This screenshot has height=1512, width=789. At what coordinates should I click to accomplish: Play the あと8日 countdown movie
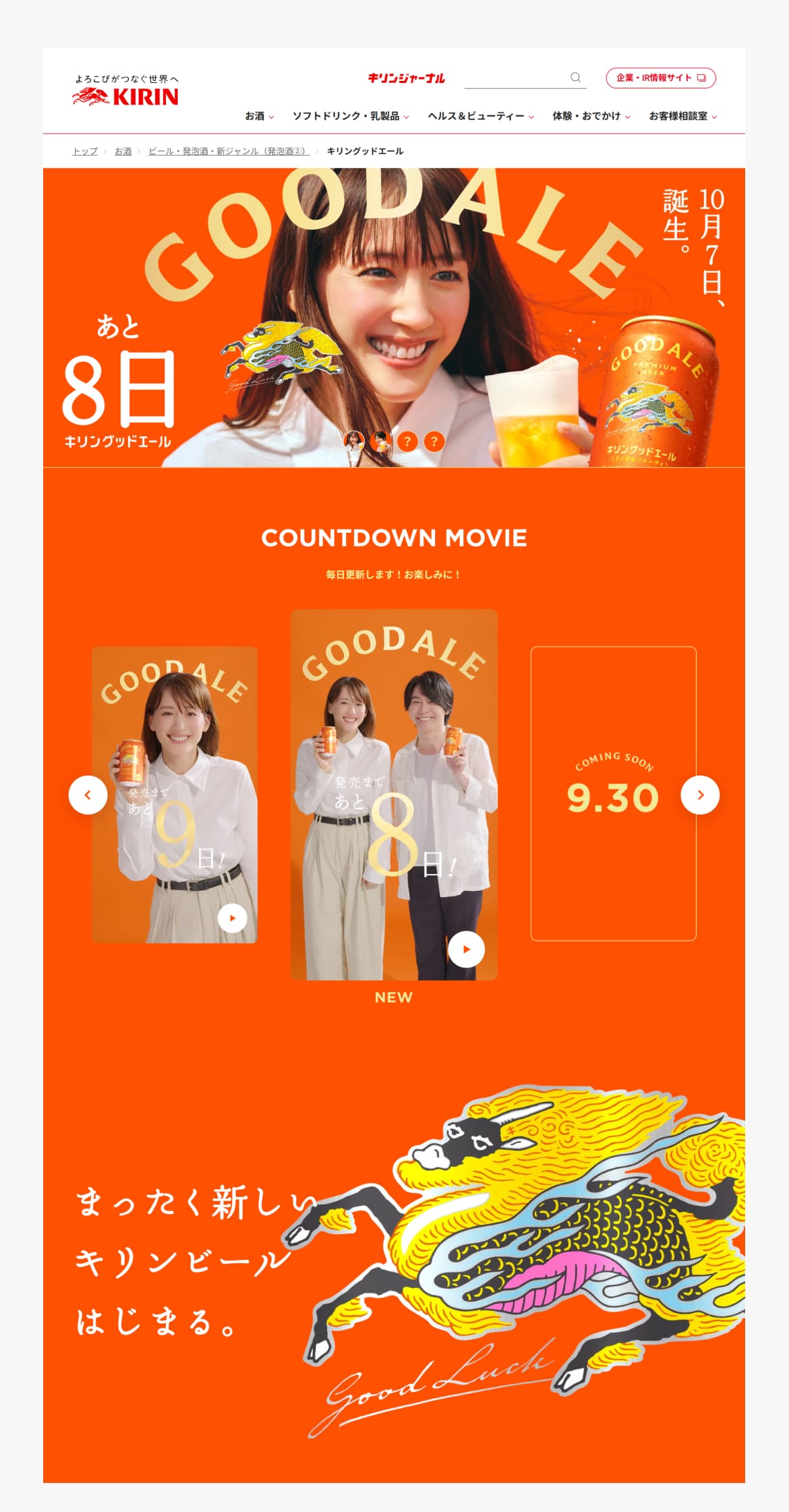pos(466,949)
